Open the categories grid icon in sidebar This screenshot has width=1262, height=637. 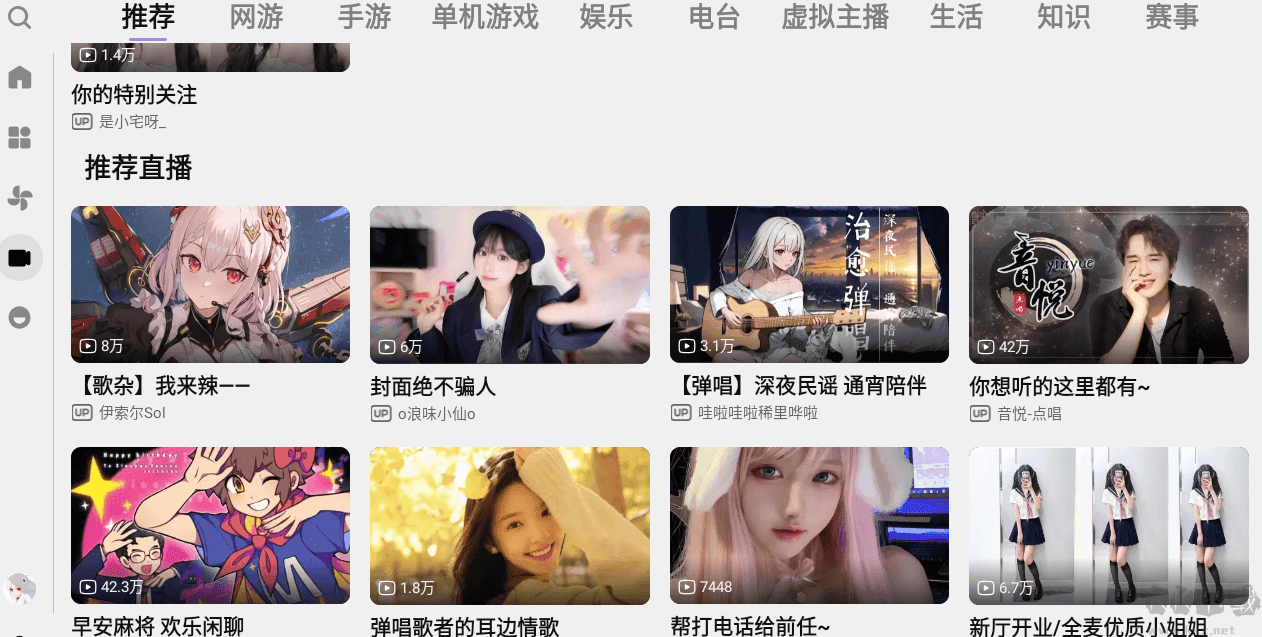(x=20, y=138)
